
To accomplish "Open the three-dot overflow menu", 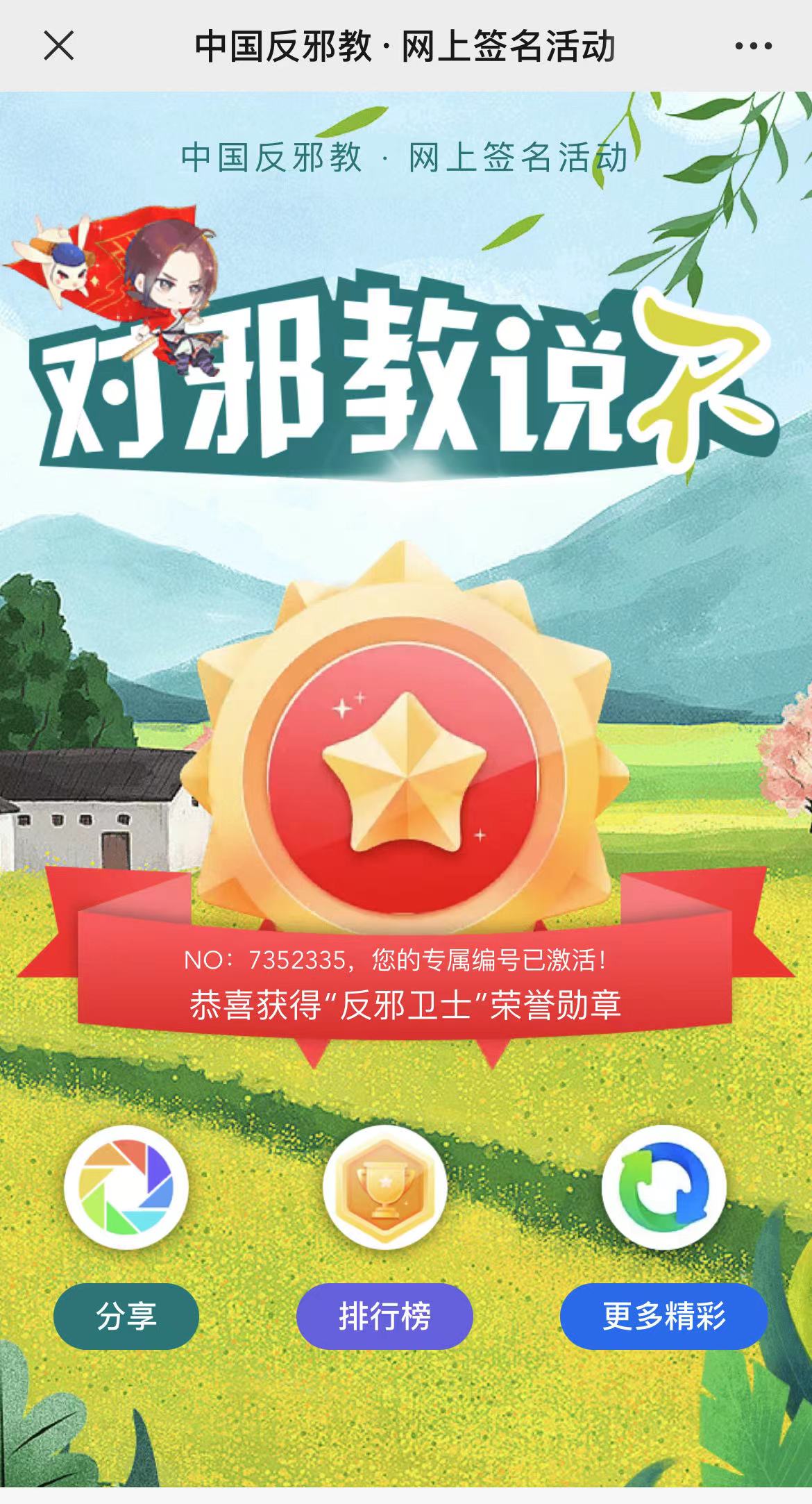I will click(x=753, y=47).
